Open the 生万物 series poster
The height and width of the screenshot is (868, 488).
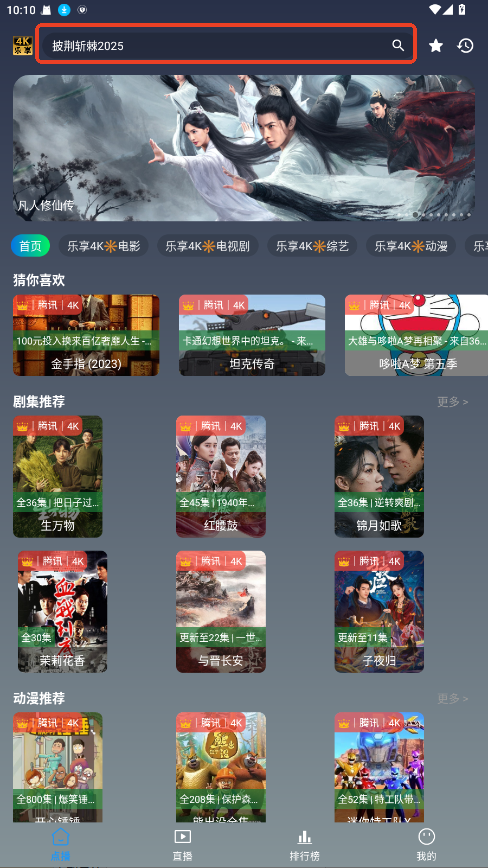[x=58, y=477]
